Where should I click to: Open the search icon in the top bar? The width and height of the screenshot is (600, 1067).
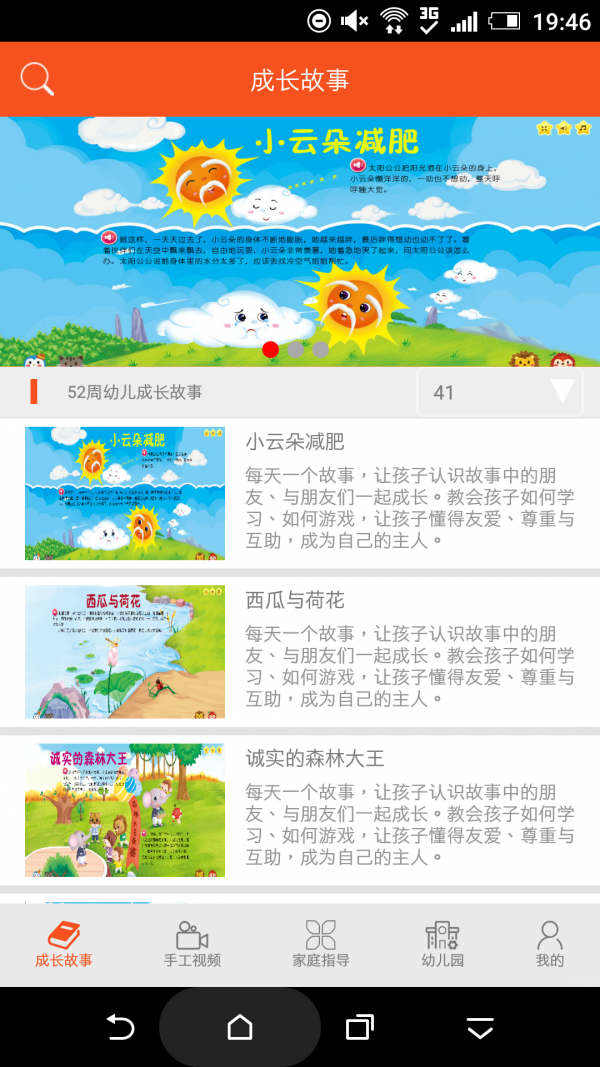(x=37, y=79)
